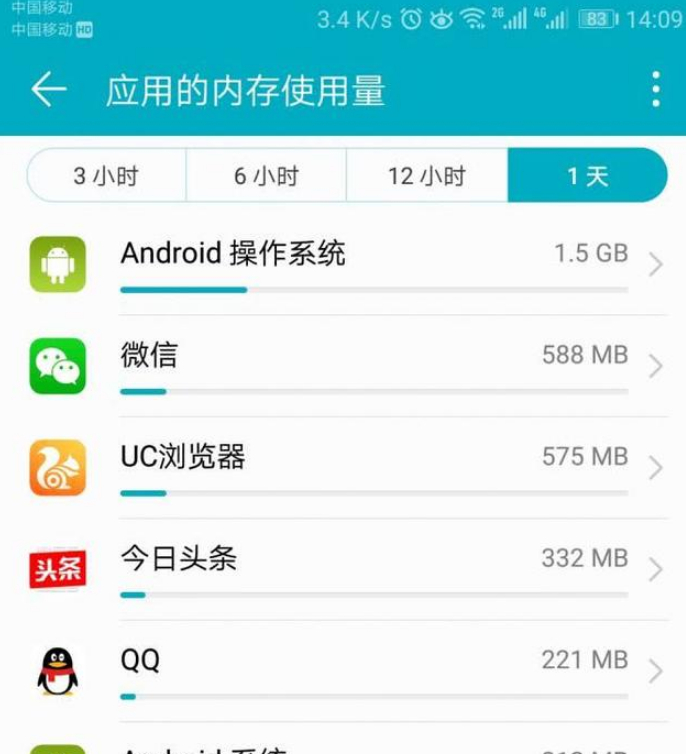Select the 6 小时 time range
Viewport: 686px width, 754px height.
(266, 176)
